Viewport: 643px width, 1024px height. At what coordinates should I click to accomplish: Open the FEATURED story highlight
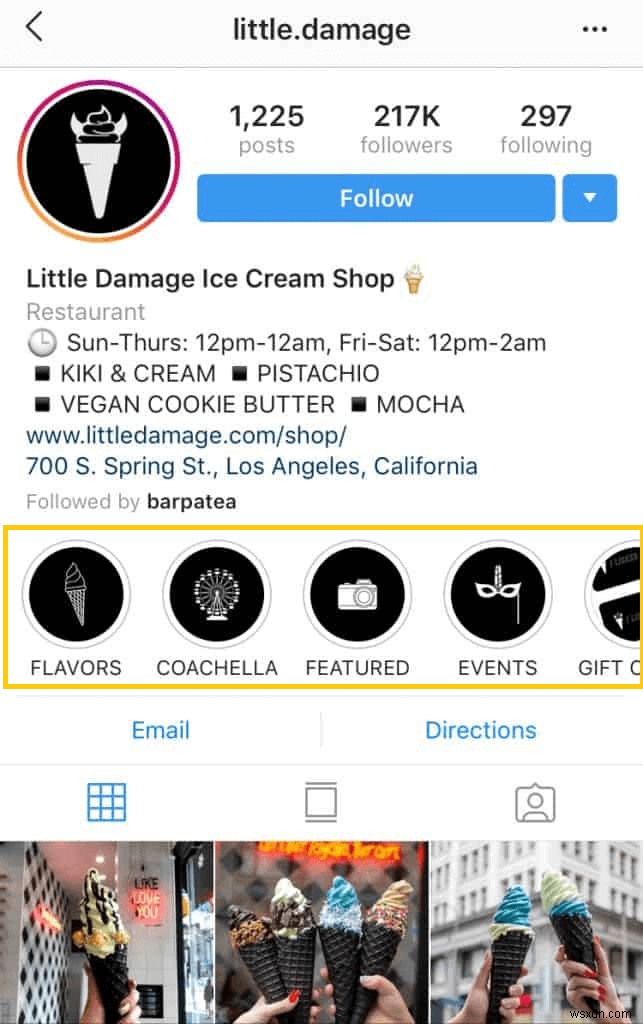[357, 595]
